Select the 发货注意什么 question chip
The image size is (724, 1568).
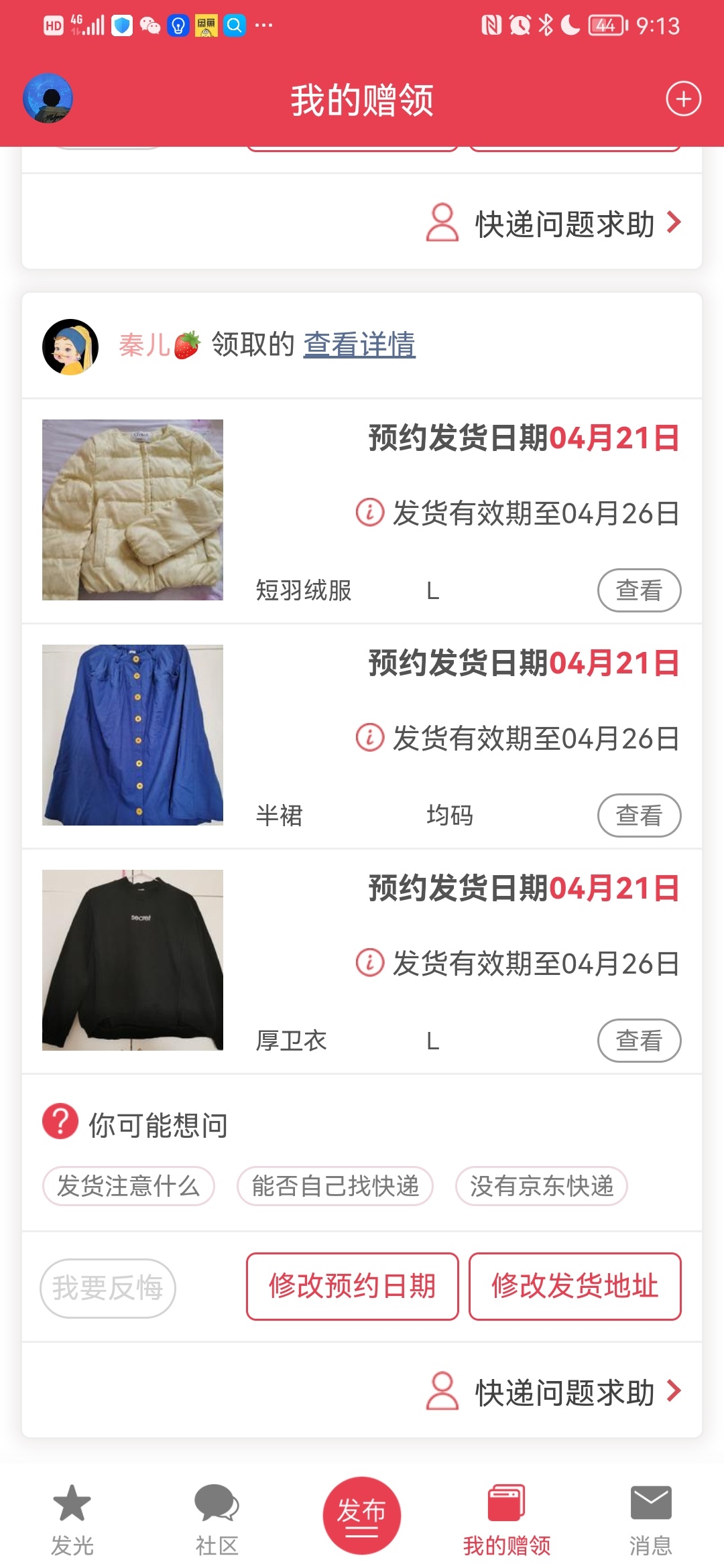(129, 1186)
